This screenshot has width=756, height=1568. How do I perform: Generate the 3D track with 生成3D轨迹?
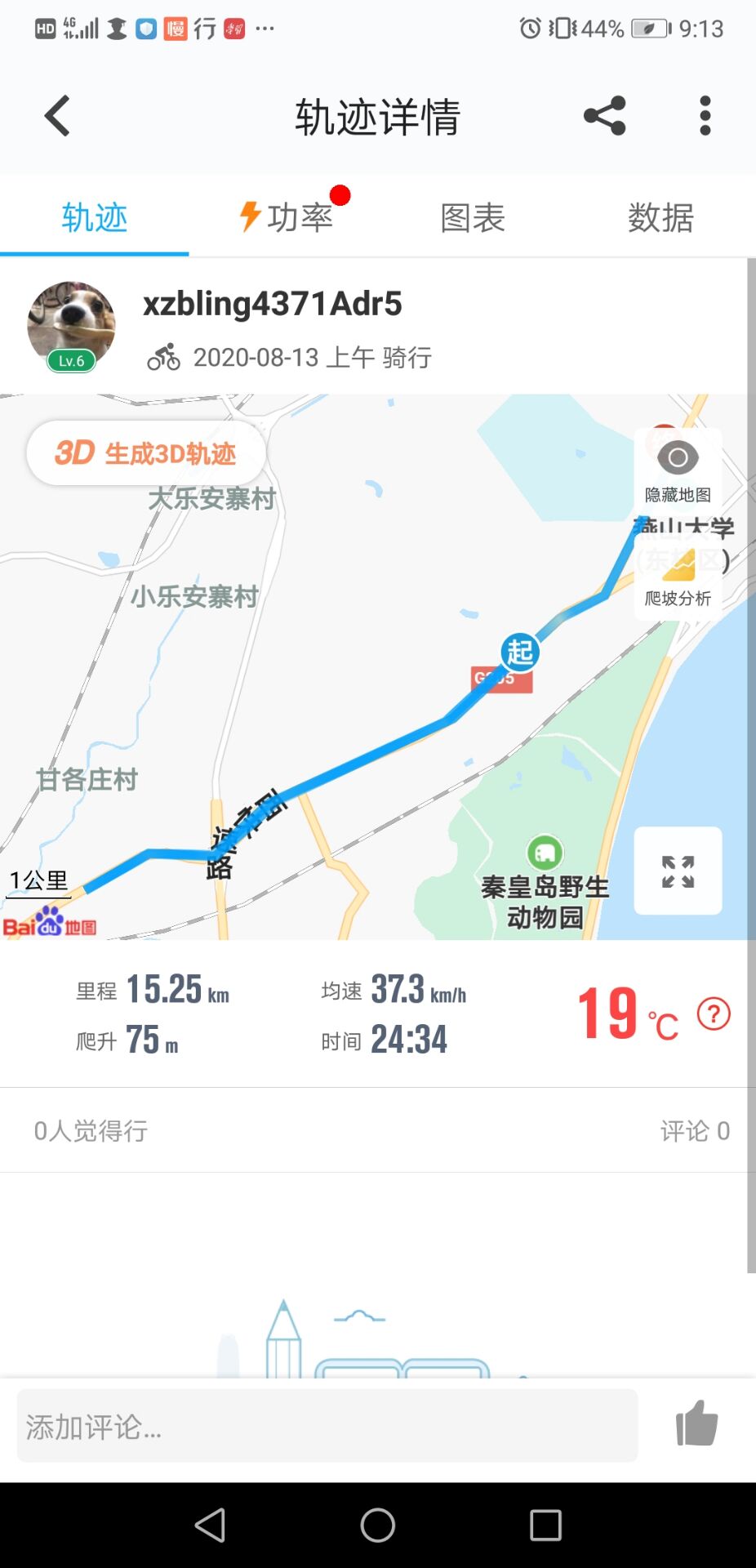[146, 453]
